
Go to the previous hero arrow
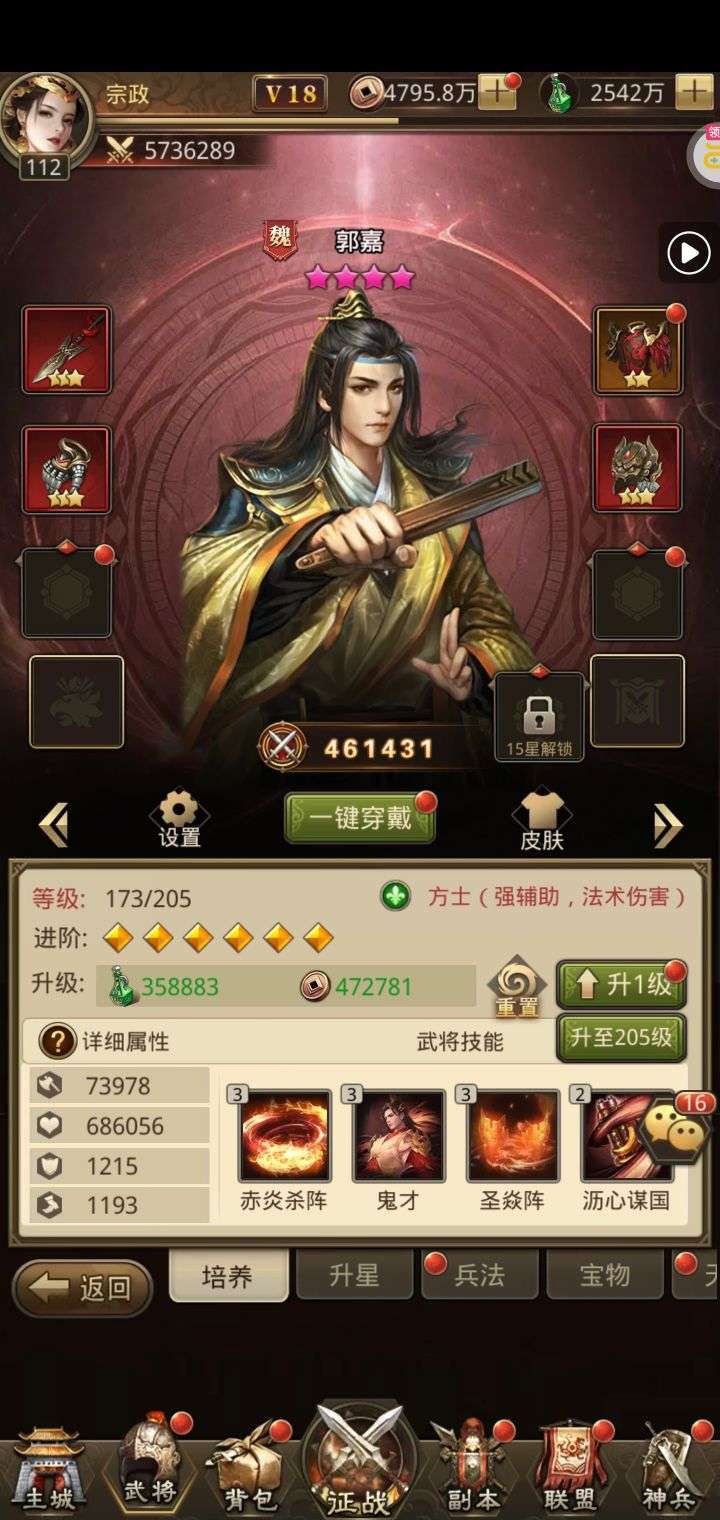[x=53, y=825]
